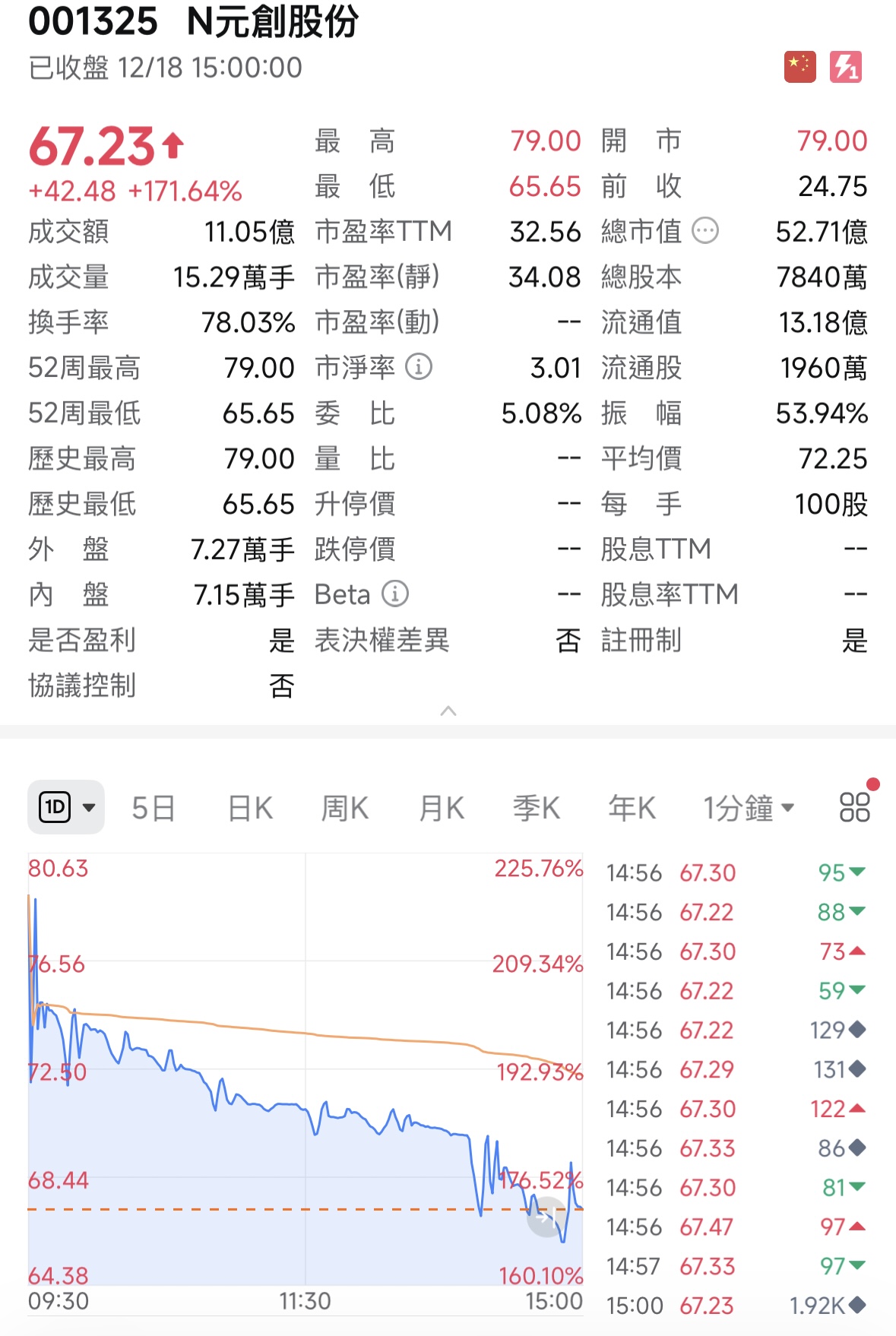Open the 月K view
896x1336 pixels.
(440, 808)
